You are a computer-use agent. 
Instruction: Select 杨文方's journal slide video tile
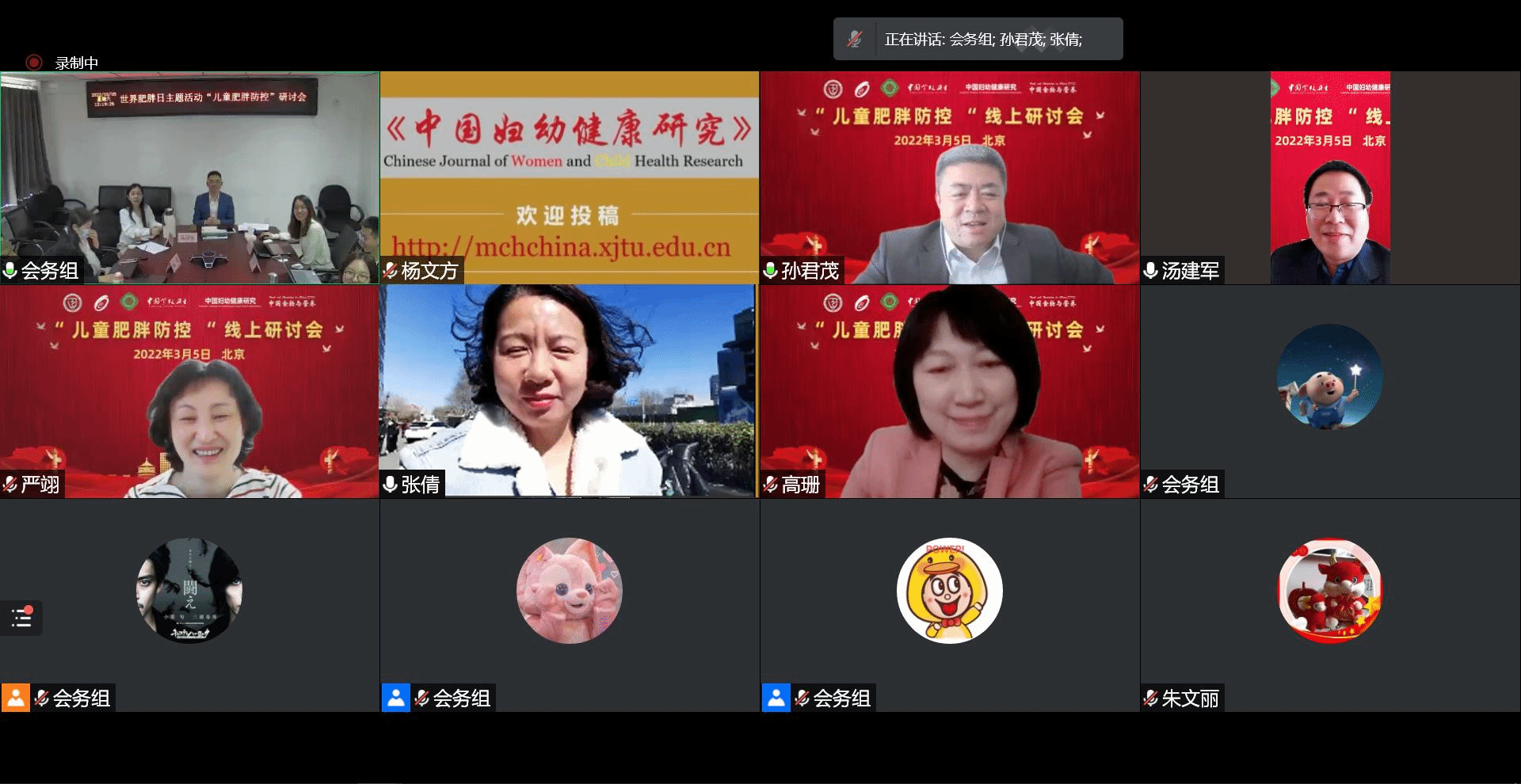click(x=569, y=177)
